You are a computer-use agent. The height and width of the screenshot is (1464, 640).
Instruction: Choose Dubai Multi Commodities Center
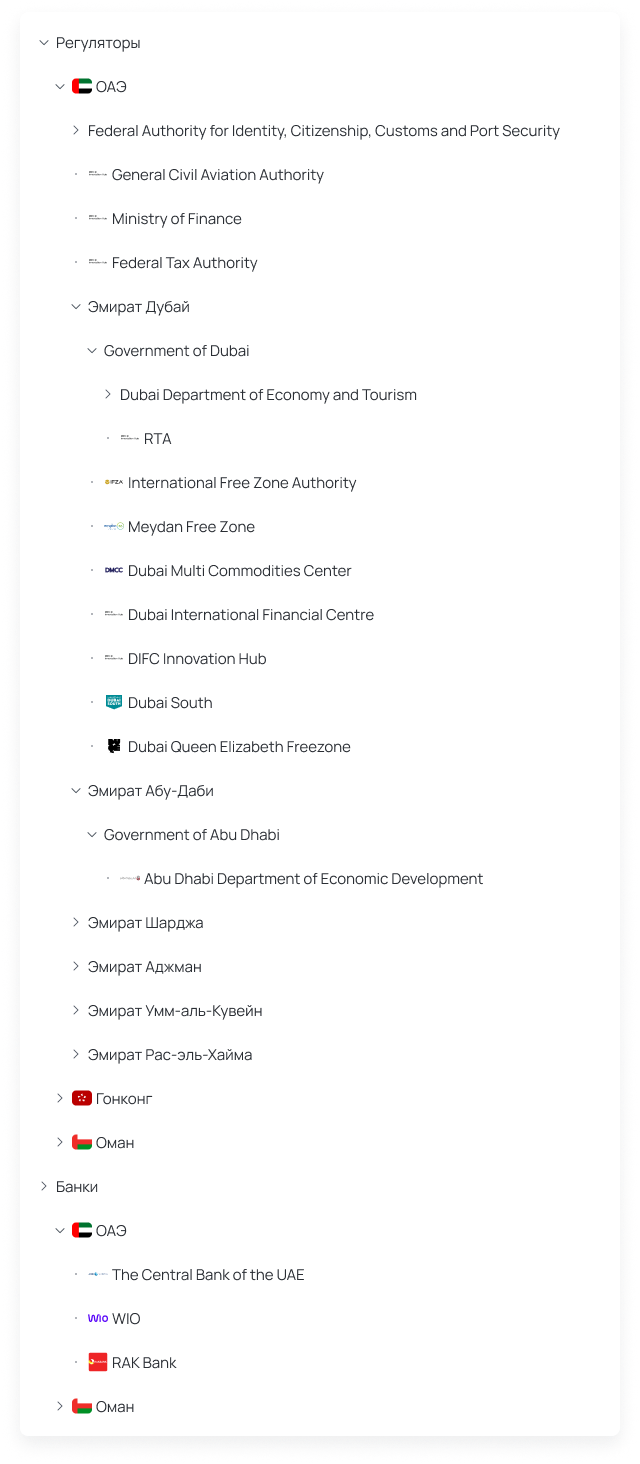240,571
